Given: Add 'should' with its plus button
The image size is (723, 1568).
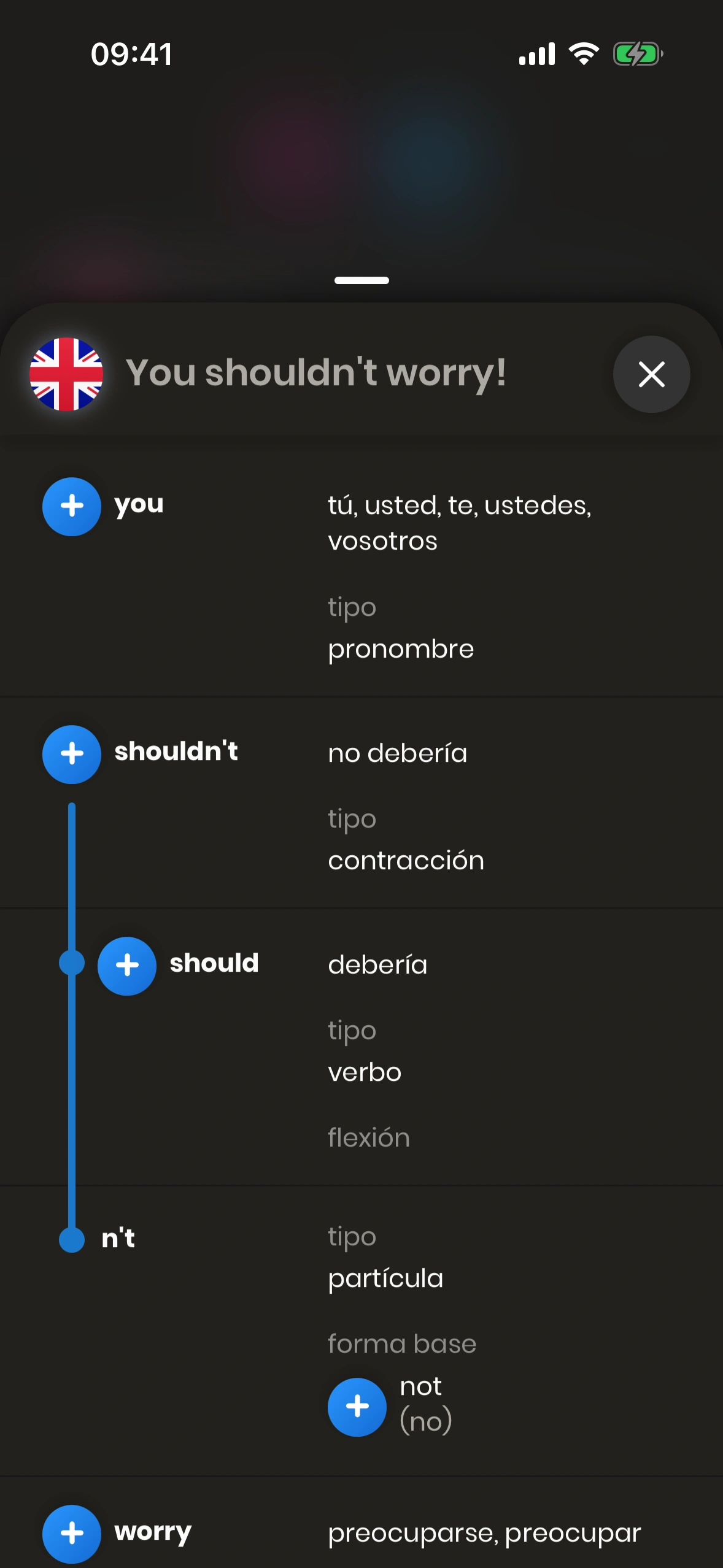Looking at the screenshot, I should click(x=127, y=966).
